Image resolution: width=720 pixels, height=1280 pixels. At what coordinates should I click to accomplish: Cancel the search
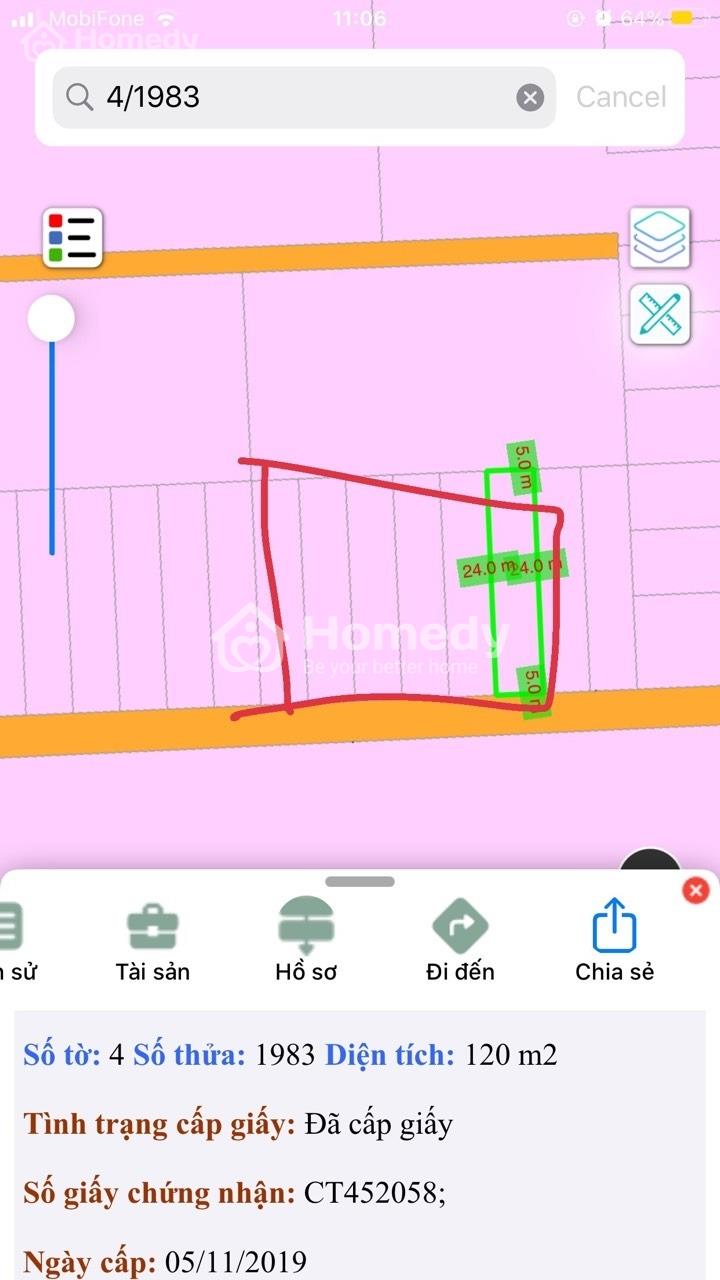coord(621,97)
